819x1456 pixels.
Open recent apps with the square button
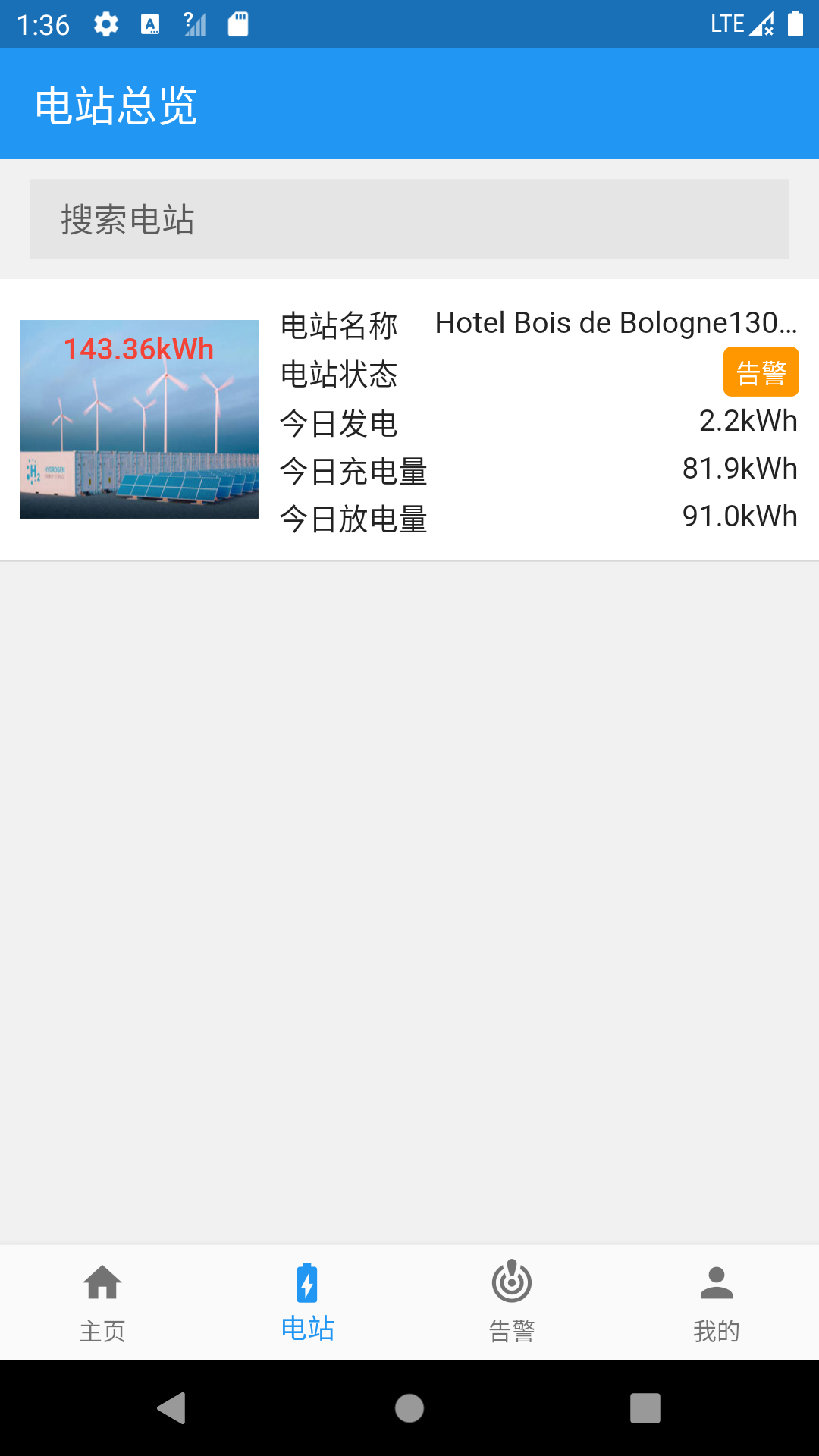[645, 1408]
